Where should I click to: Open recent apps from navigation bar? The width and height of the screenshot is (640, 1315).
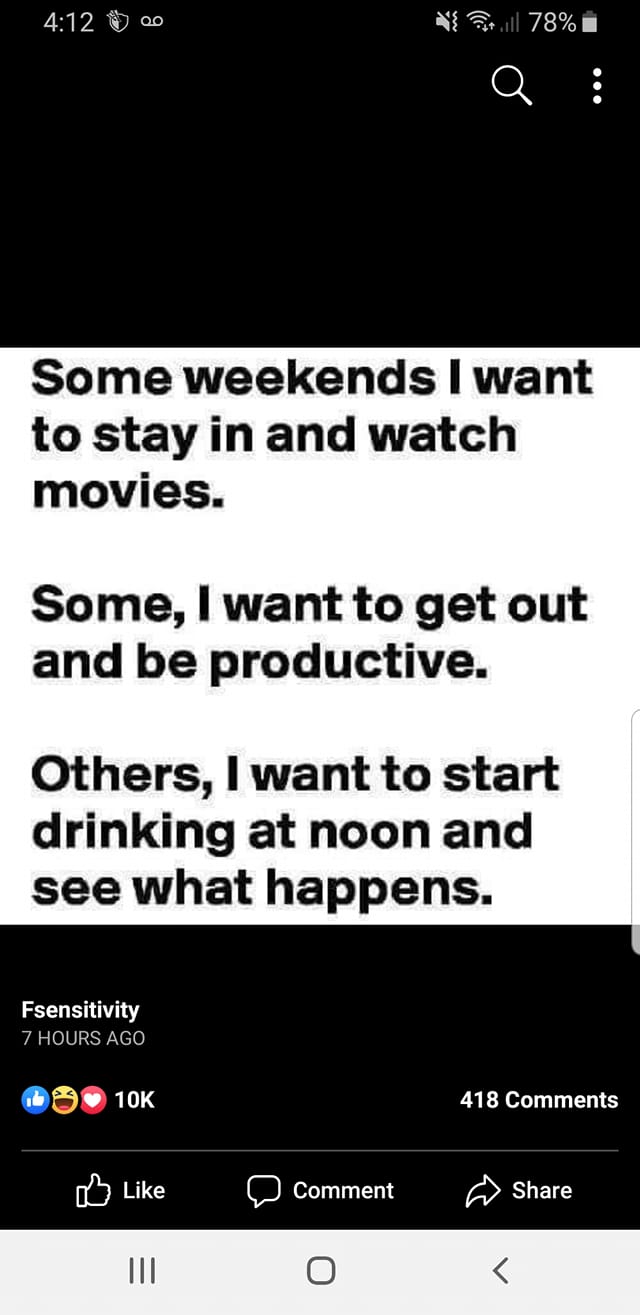143,1271
